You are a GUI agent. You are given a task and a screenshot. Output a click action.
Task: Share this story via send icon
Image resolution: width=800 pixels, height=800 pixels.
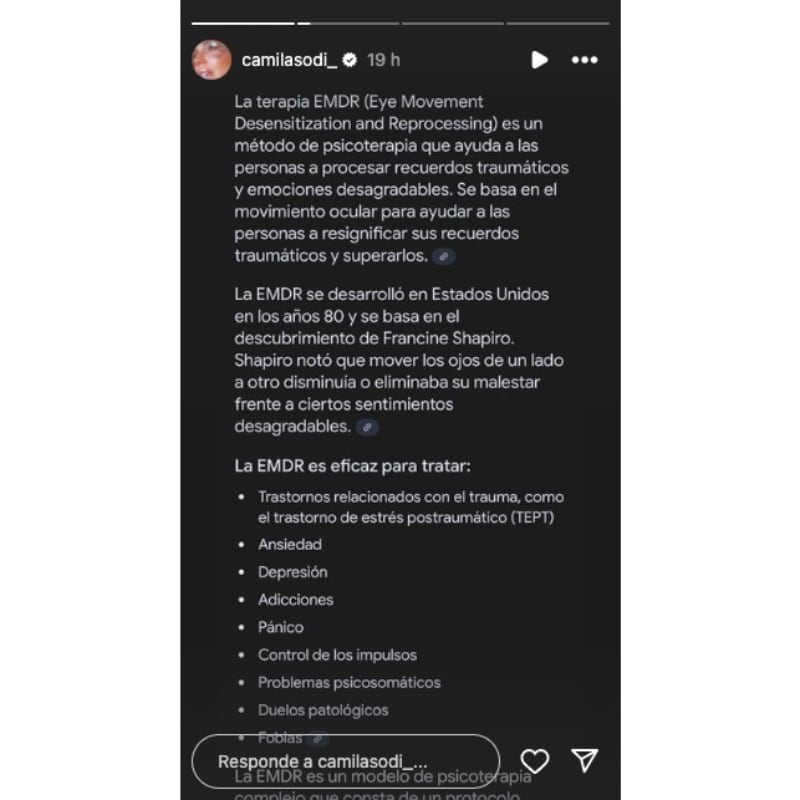click(x=585, y=760)
